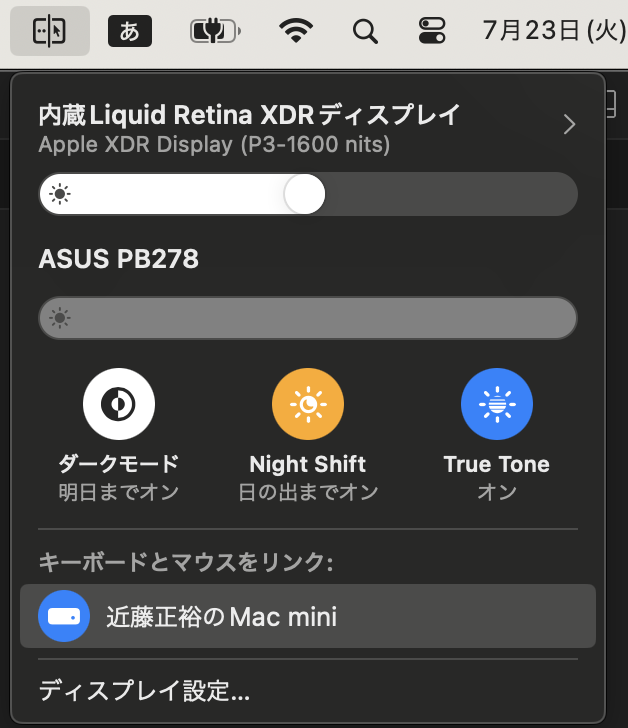Select 近藤正裕のMac mini to link keyboard
This screenshot has width=628, height=728.
308,616
